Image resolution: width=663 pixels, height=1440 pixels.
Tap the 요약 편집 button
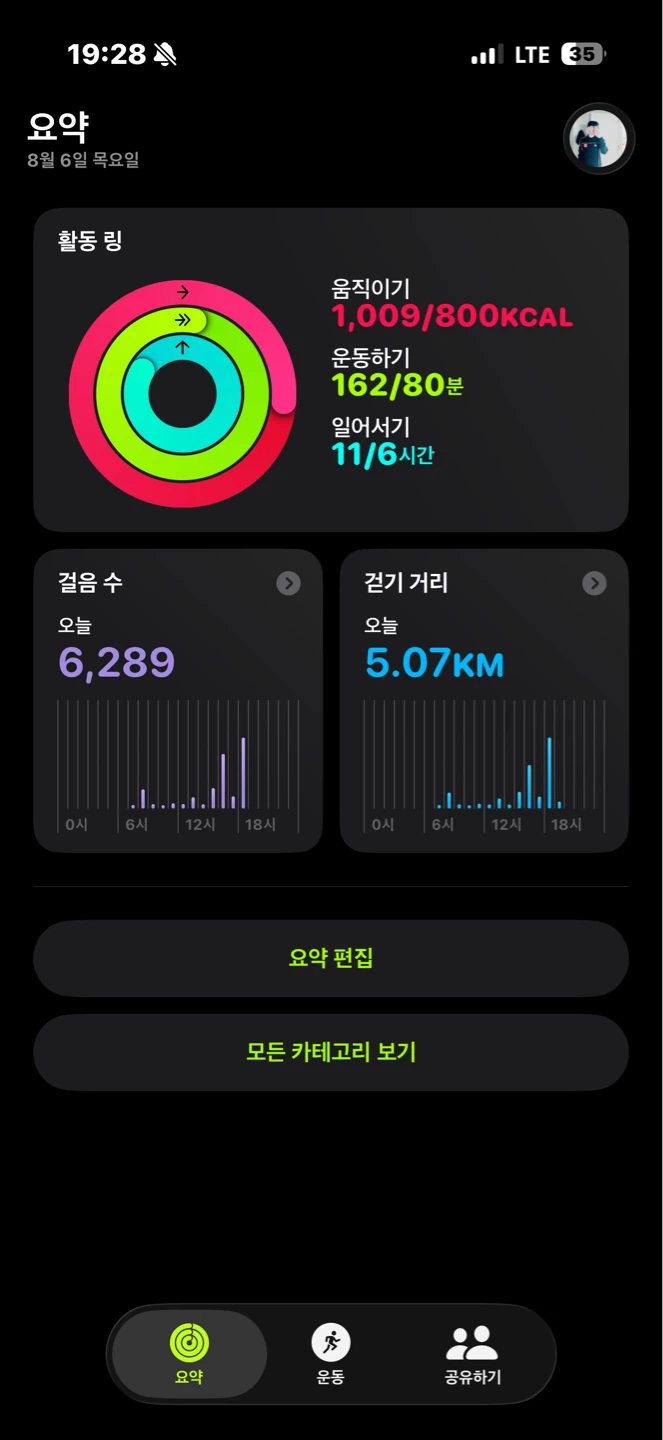point(331,958)
